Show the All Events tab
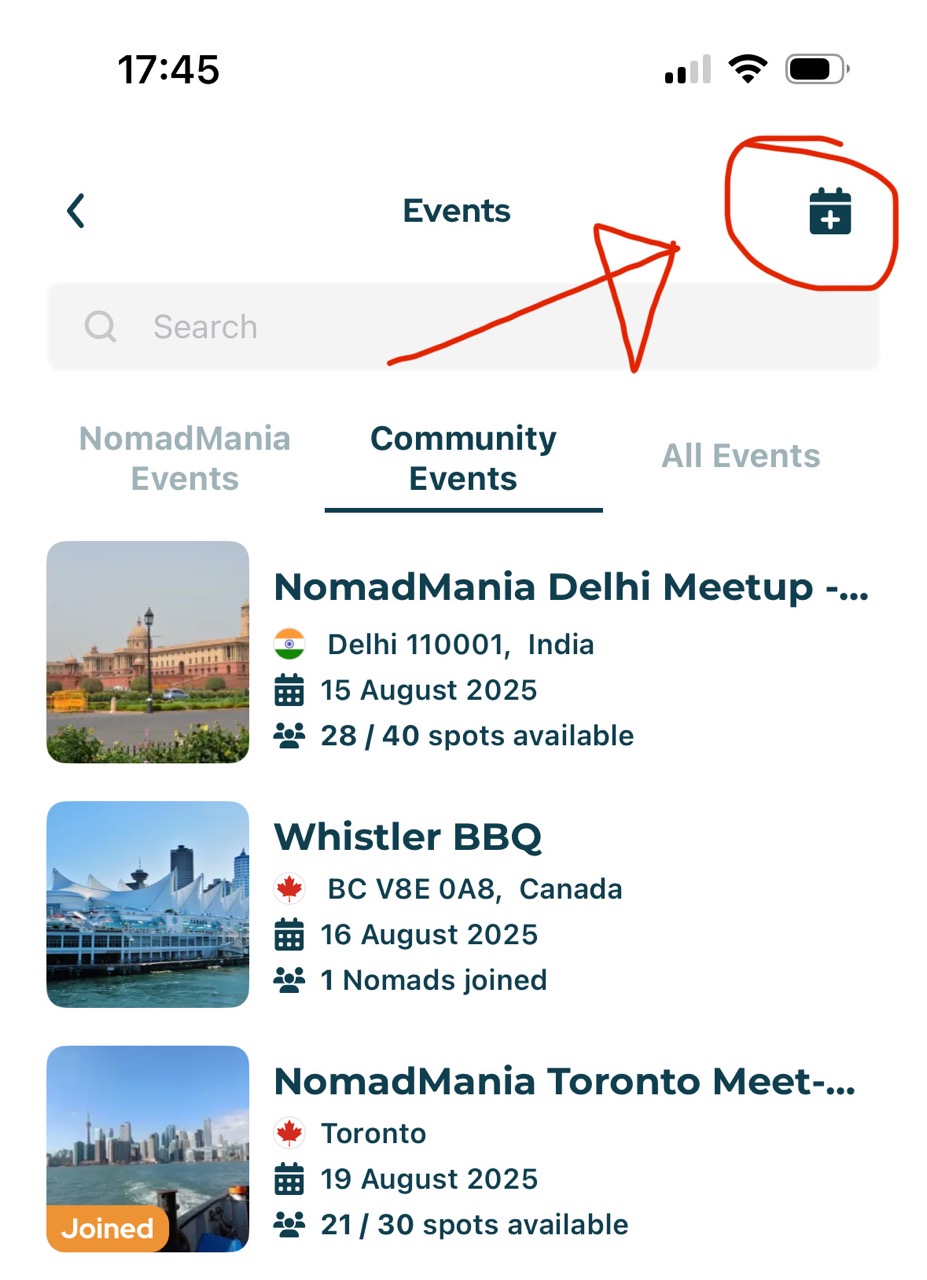927x1280 pixels. click(x=741, y=457)
